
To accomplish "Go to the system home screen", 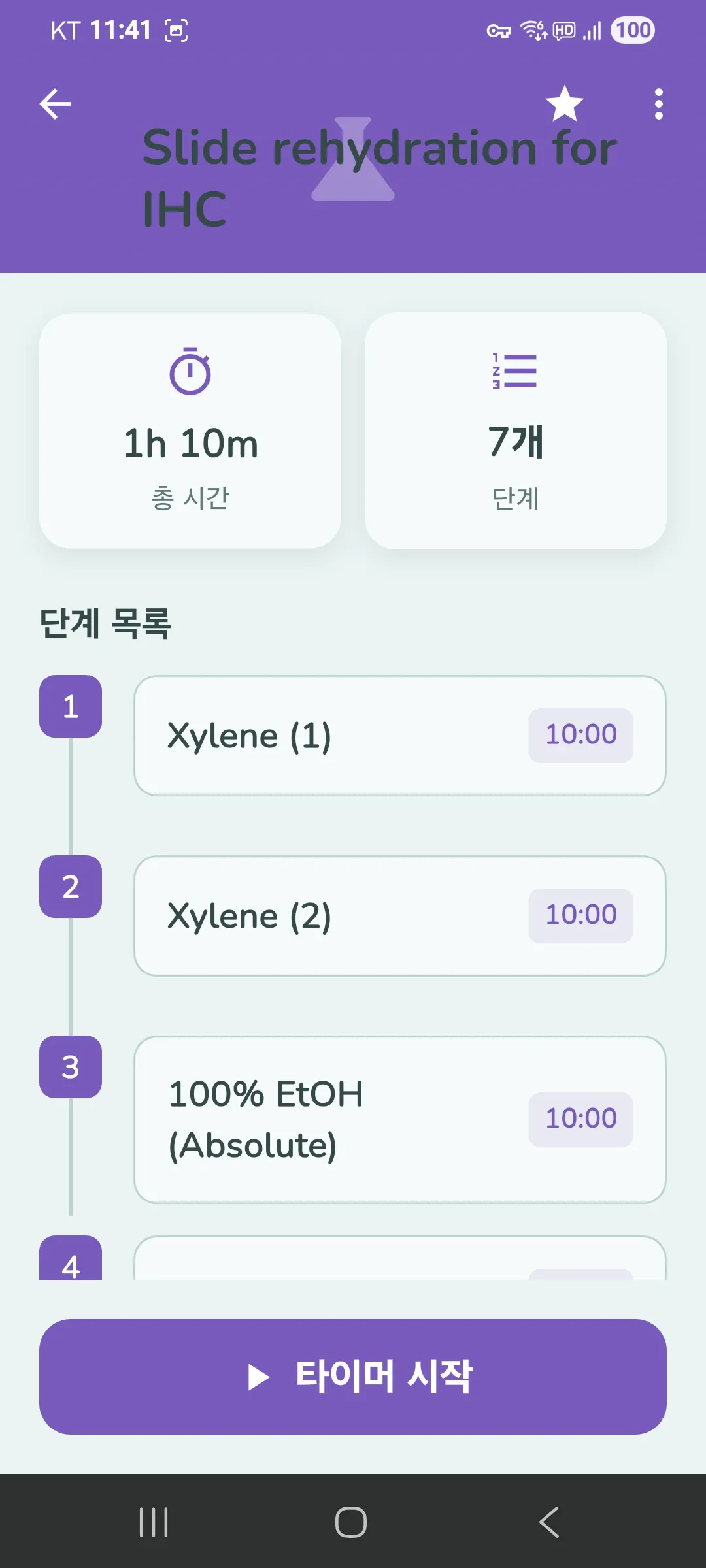I will click(351, 1522).
